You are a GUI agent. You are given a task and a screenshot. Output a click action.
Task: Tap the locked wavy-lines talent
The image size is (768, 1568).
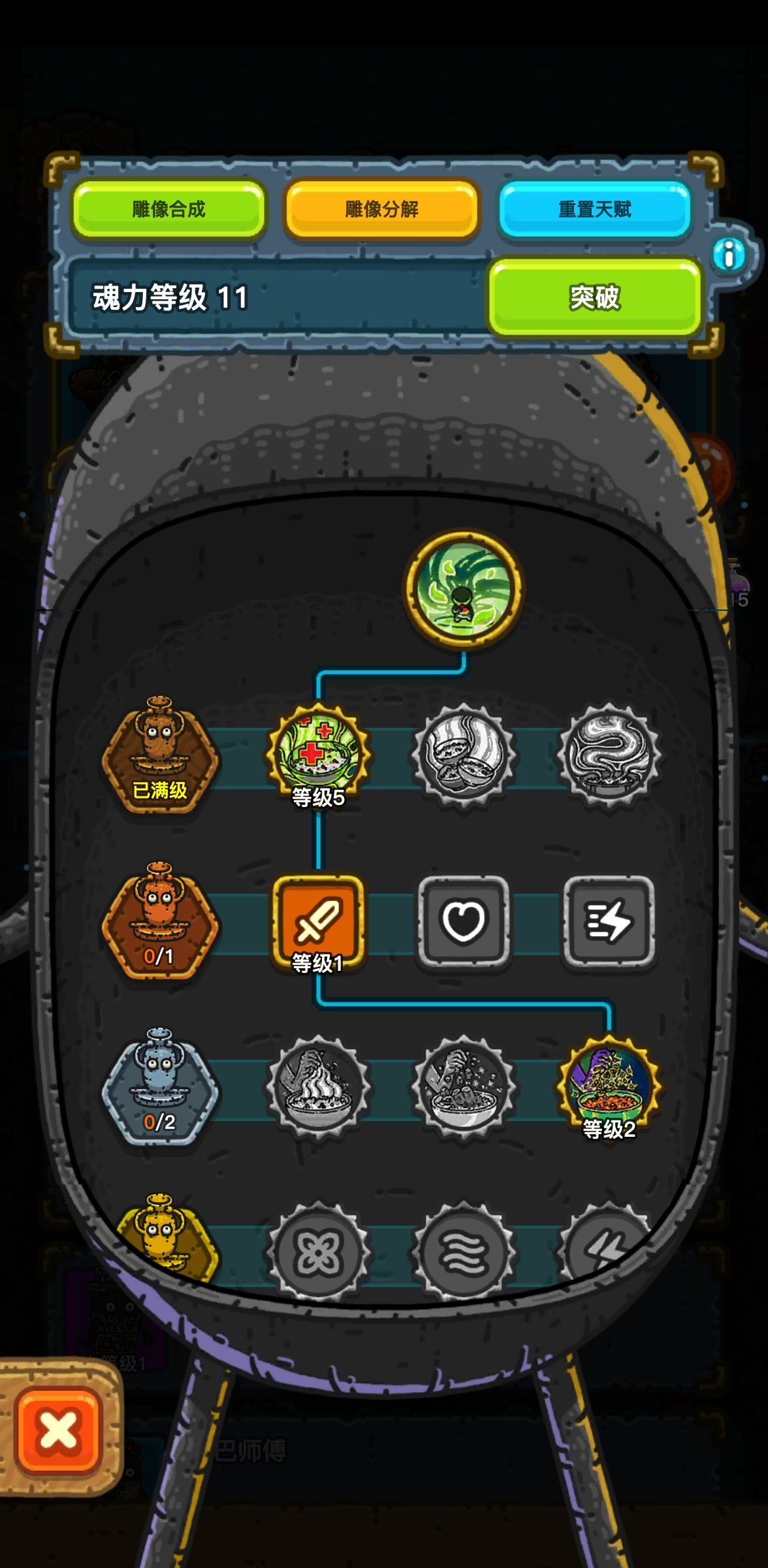pyautogui.click(x=464, y=1251)
